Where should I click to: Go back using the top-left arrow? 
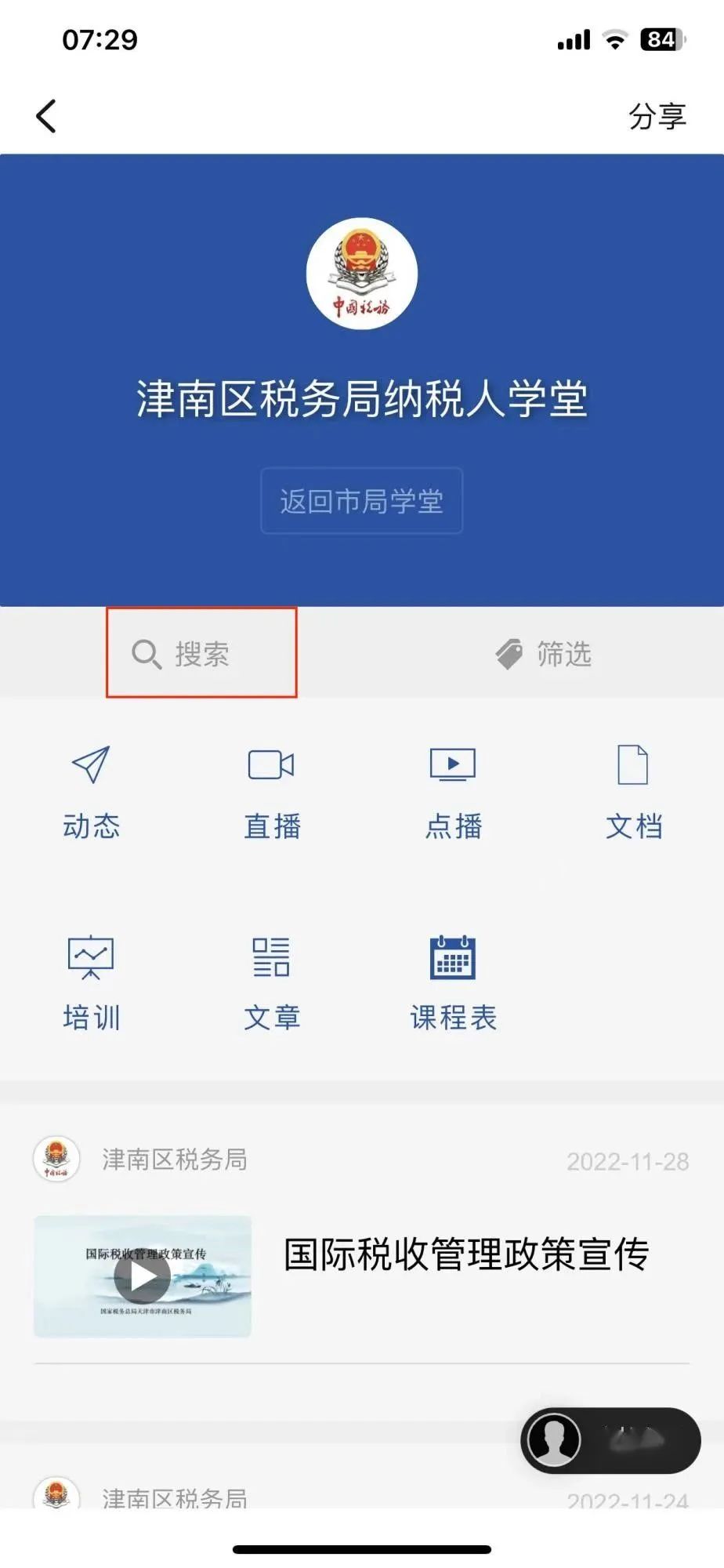pos(47,116)
